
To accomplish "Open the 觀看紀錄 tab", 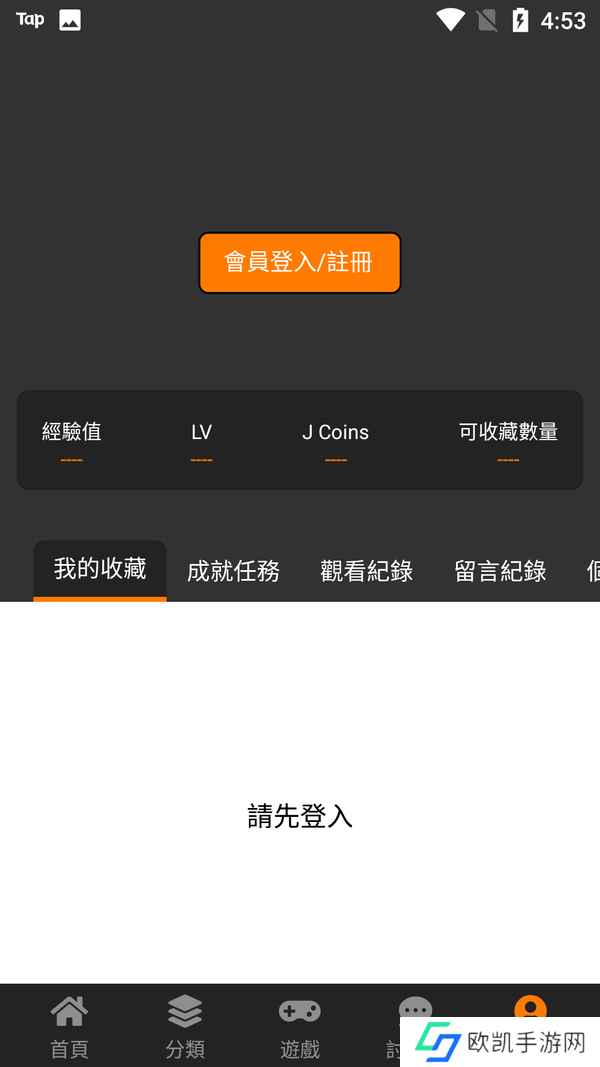I will pyautogui.click(x=367, y=572).
